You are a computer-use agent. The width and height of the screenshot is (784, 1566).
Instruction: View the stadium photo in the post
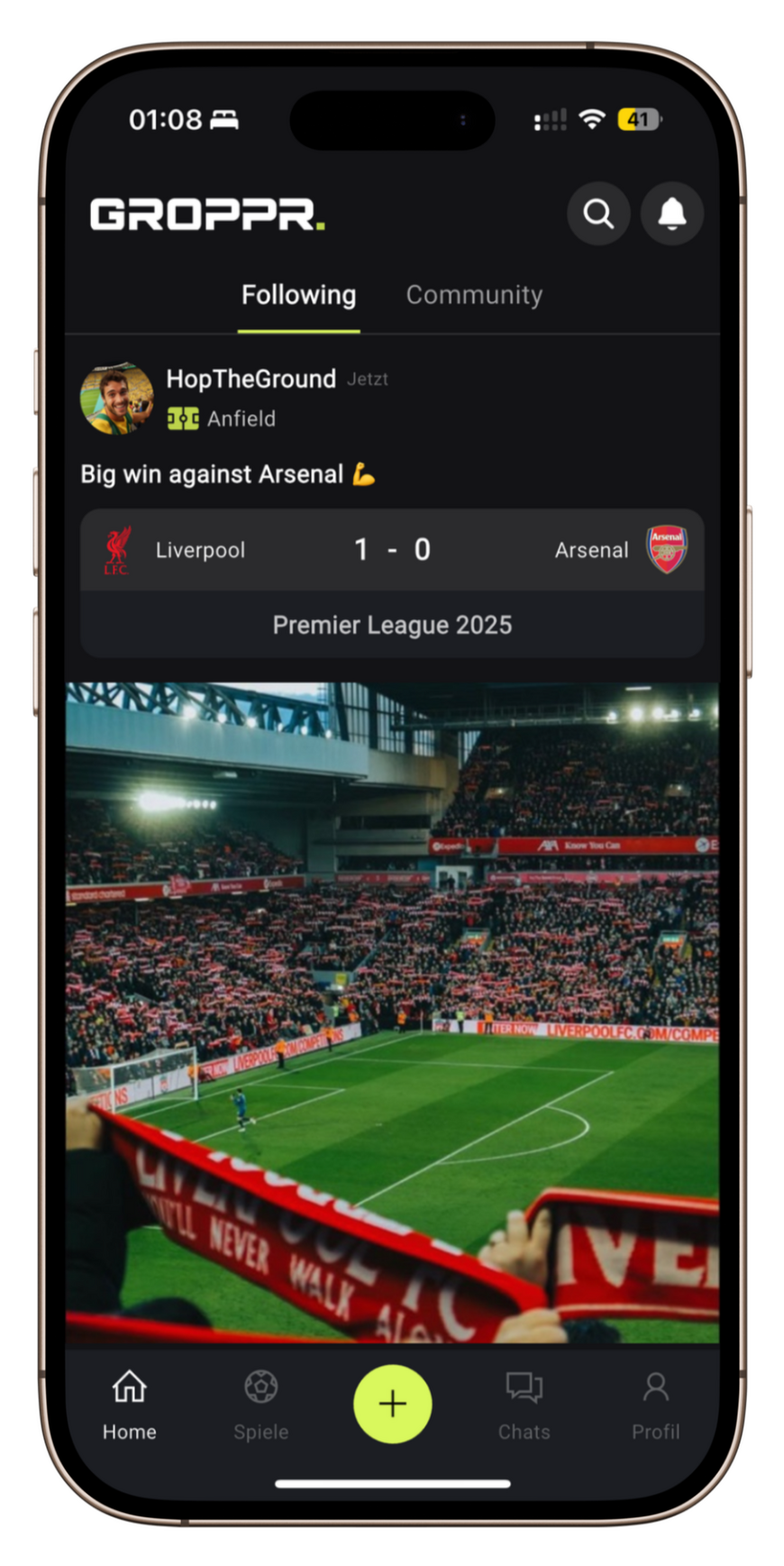pos(392,1010)
